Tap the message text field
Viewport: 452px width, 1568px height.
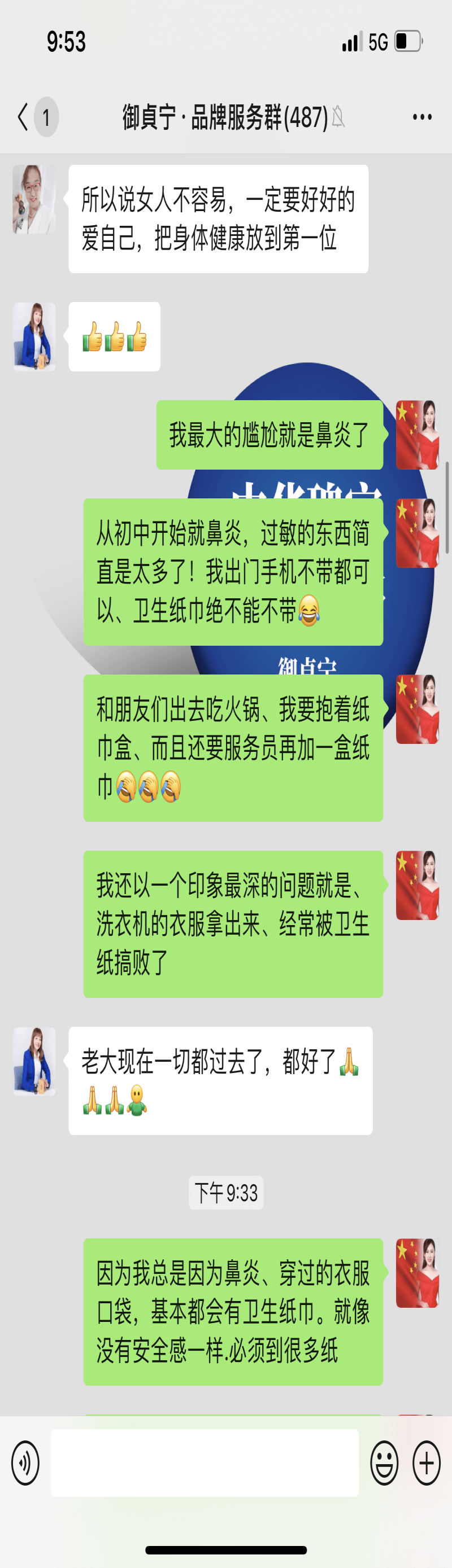pyautogui.click(x=204, y=1462)
